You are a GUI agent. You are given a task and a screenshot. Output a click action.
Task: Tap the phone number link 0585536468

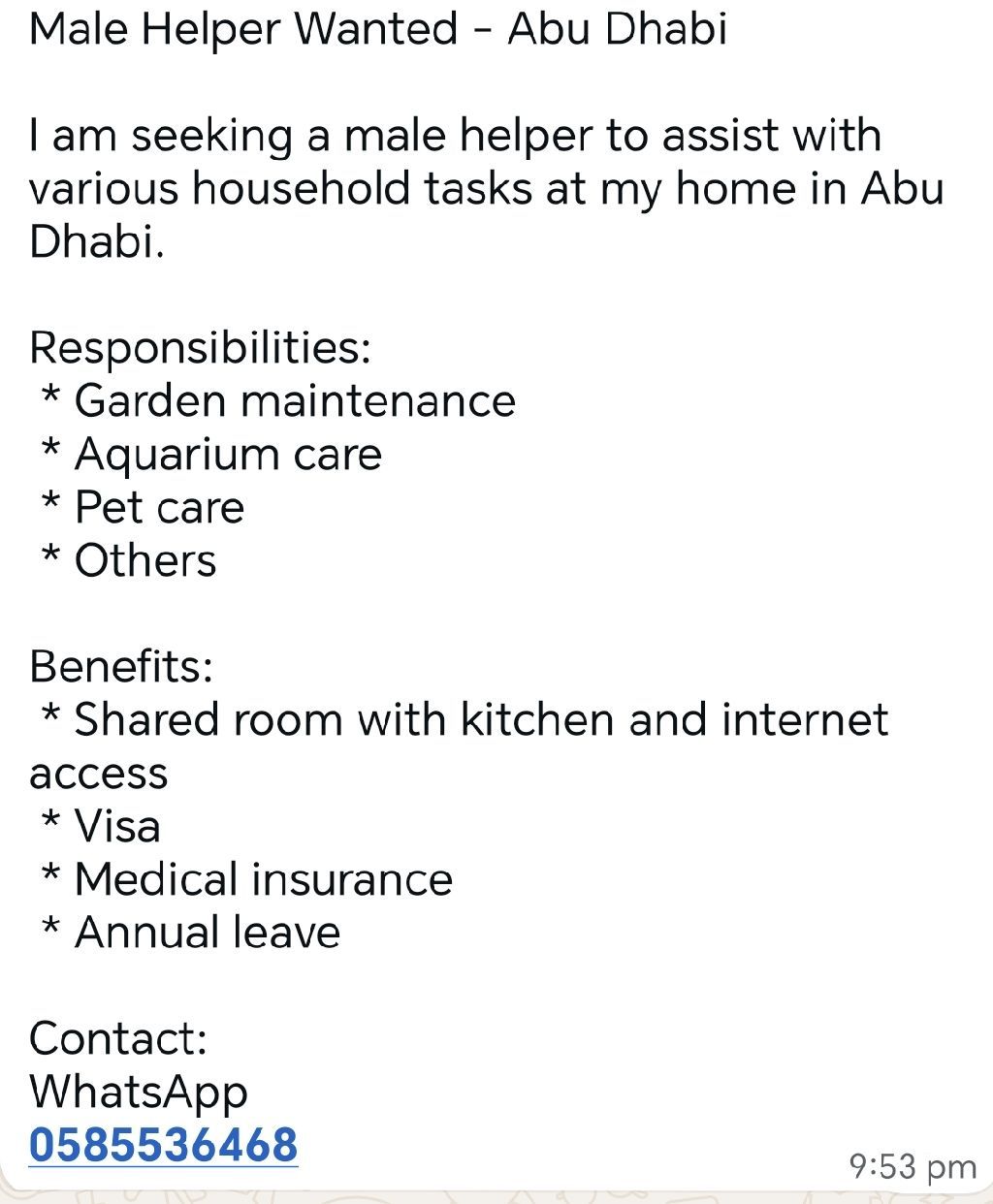pyautogui.click(x=163, y=1144)
